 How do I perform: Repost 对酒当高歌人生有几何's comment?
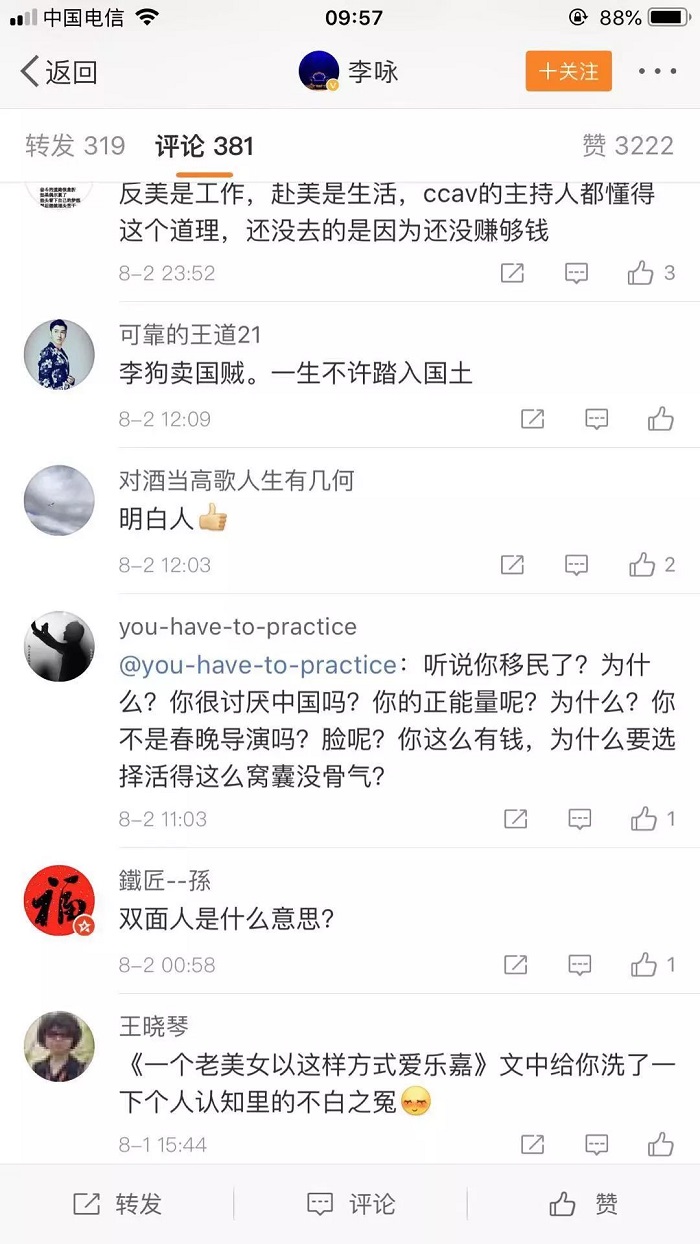512,565
